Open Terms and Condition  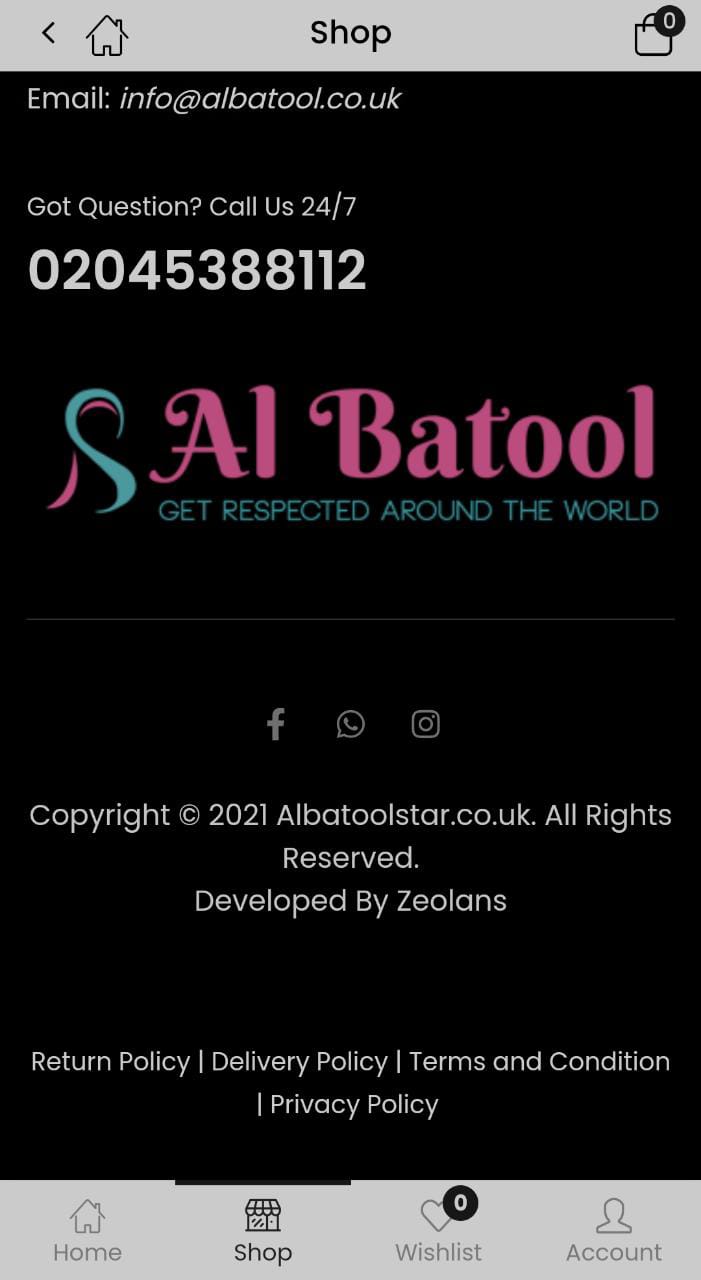coord(539,1061)
